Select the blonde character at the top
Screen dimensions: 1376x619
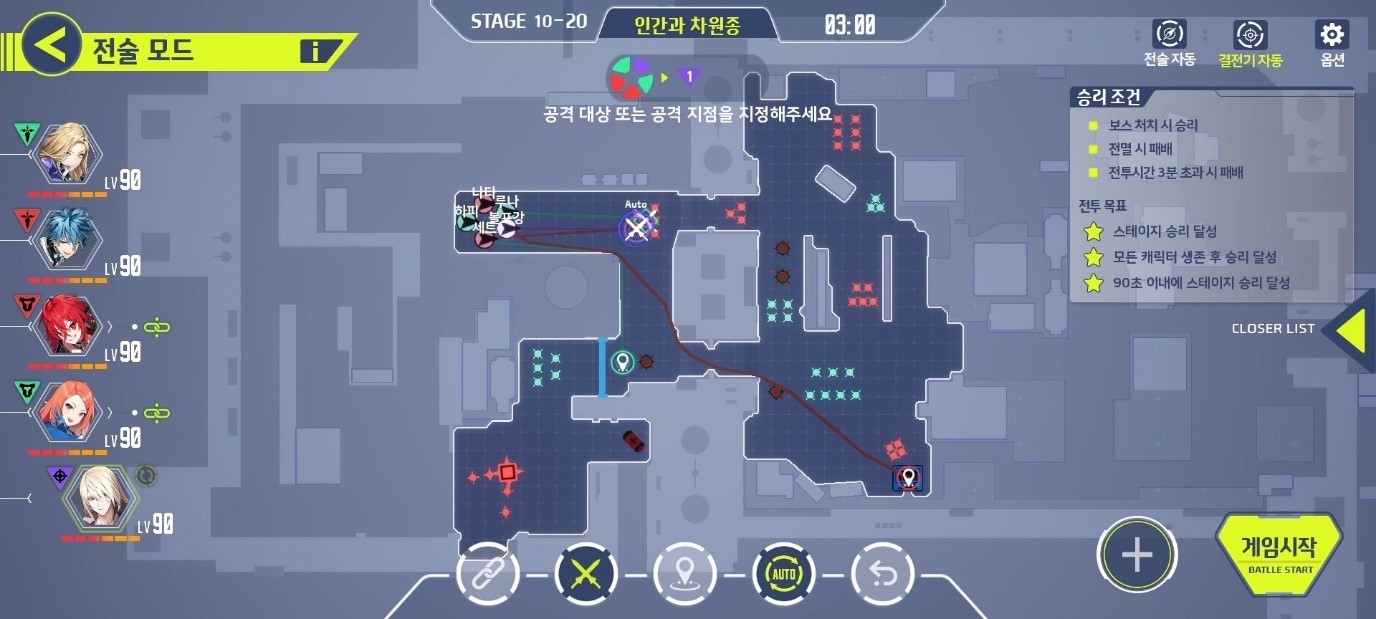66,153
